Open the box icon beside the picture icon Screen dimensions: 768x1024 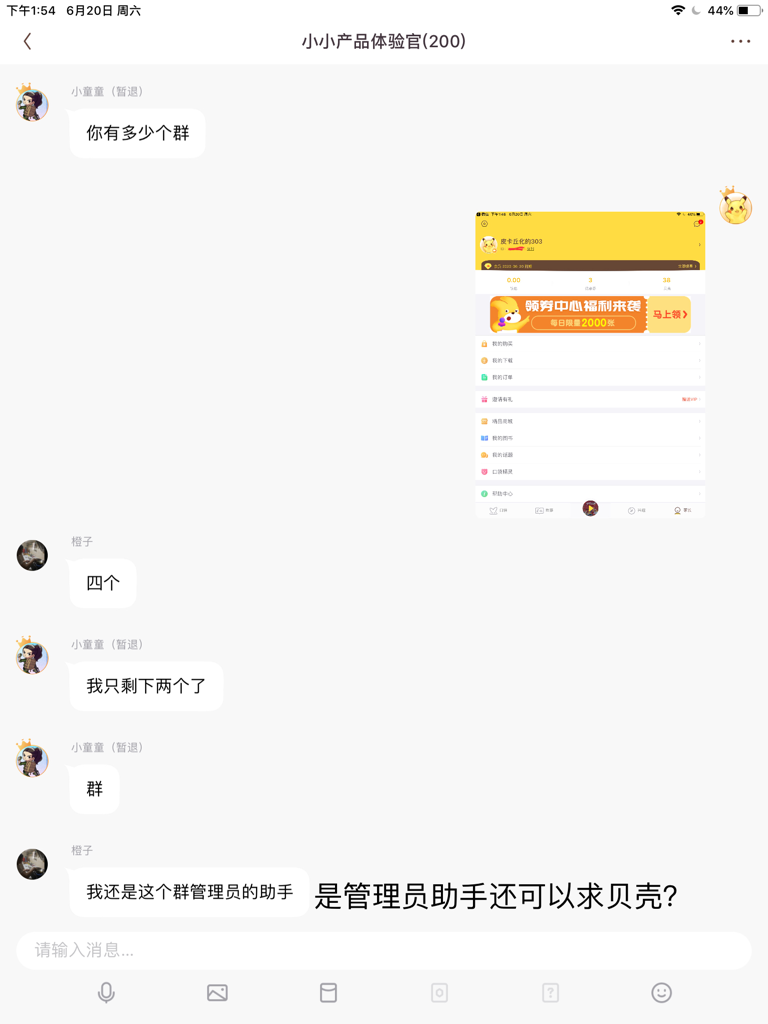(328, 992)
